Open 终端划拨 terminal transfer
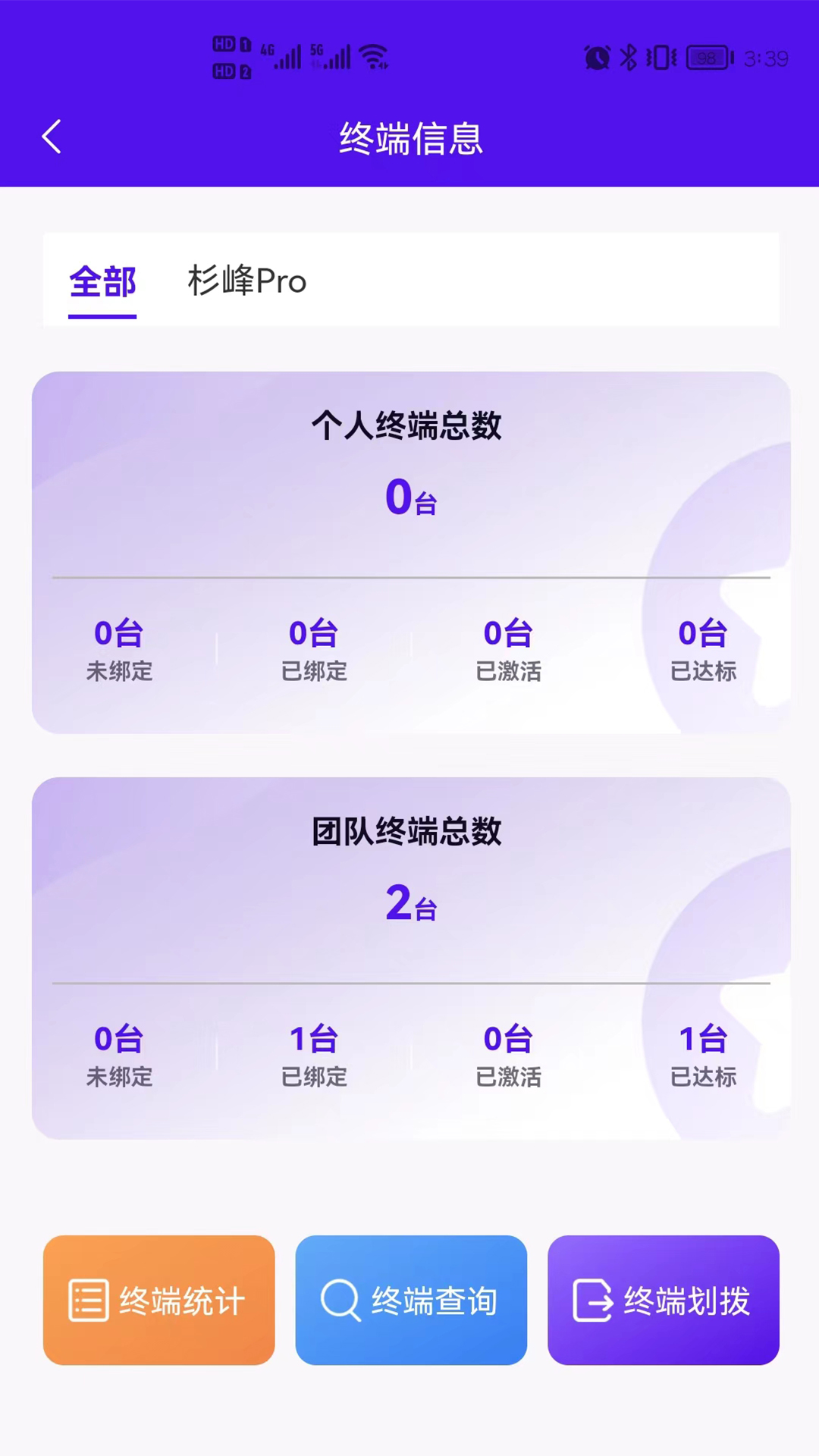819x1456 pixels. pyautogui.click(x=664, y=1301)
